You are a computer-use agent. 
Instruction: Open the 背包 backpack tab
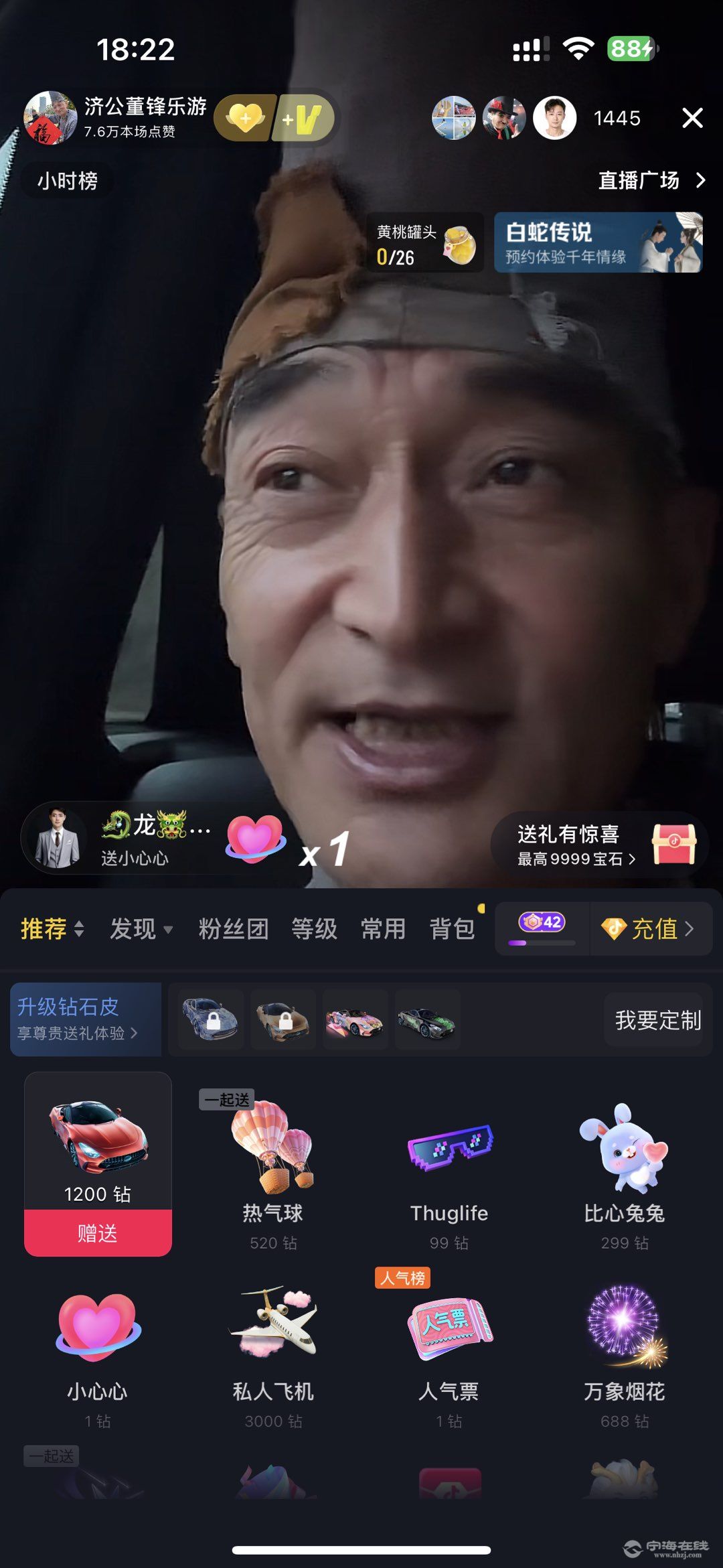coord(453,929)
